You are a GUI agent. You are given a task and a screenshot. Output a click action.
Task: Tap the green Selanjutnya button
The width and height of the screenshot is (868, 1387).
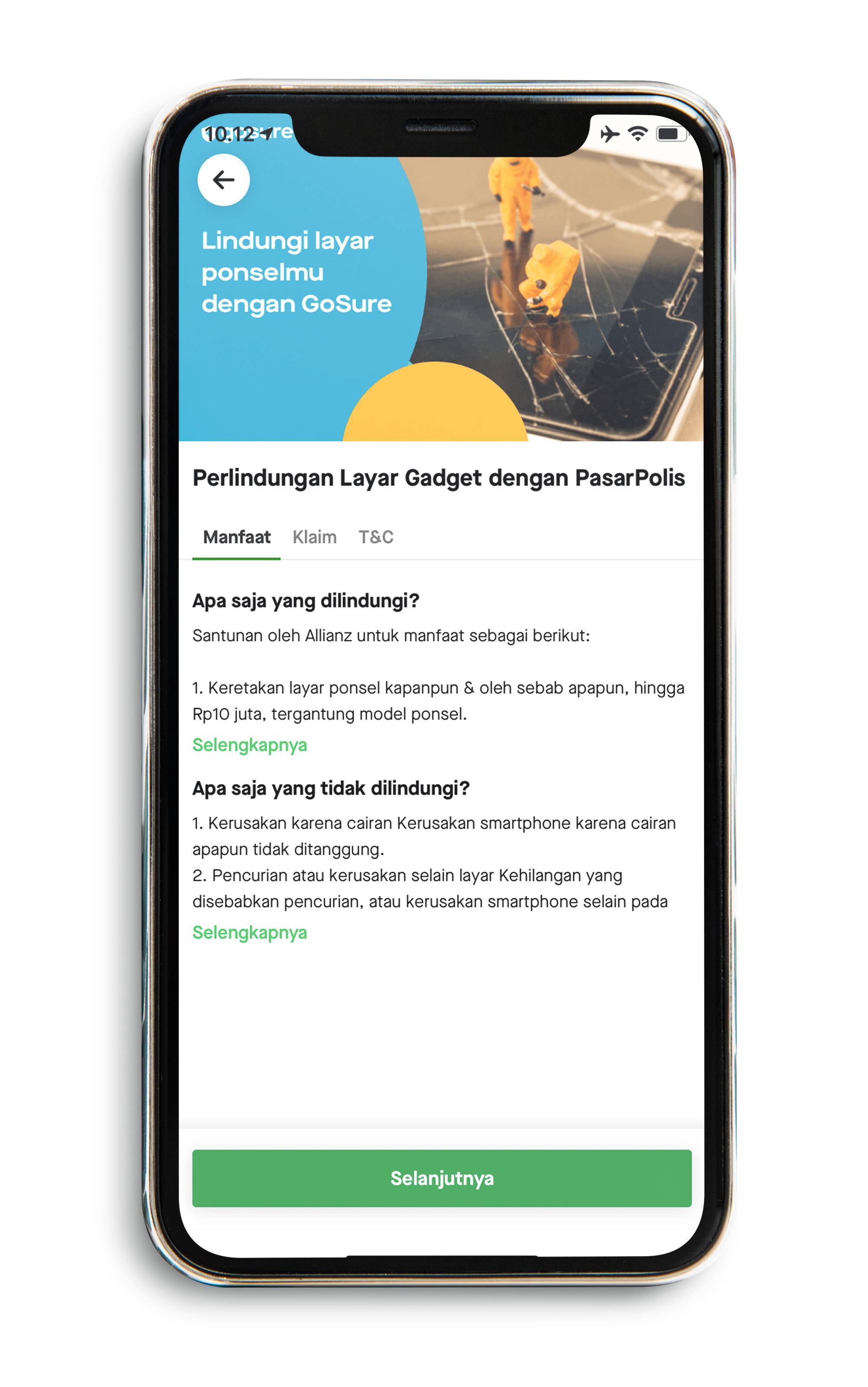click(x=442, y=1178)
